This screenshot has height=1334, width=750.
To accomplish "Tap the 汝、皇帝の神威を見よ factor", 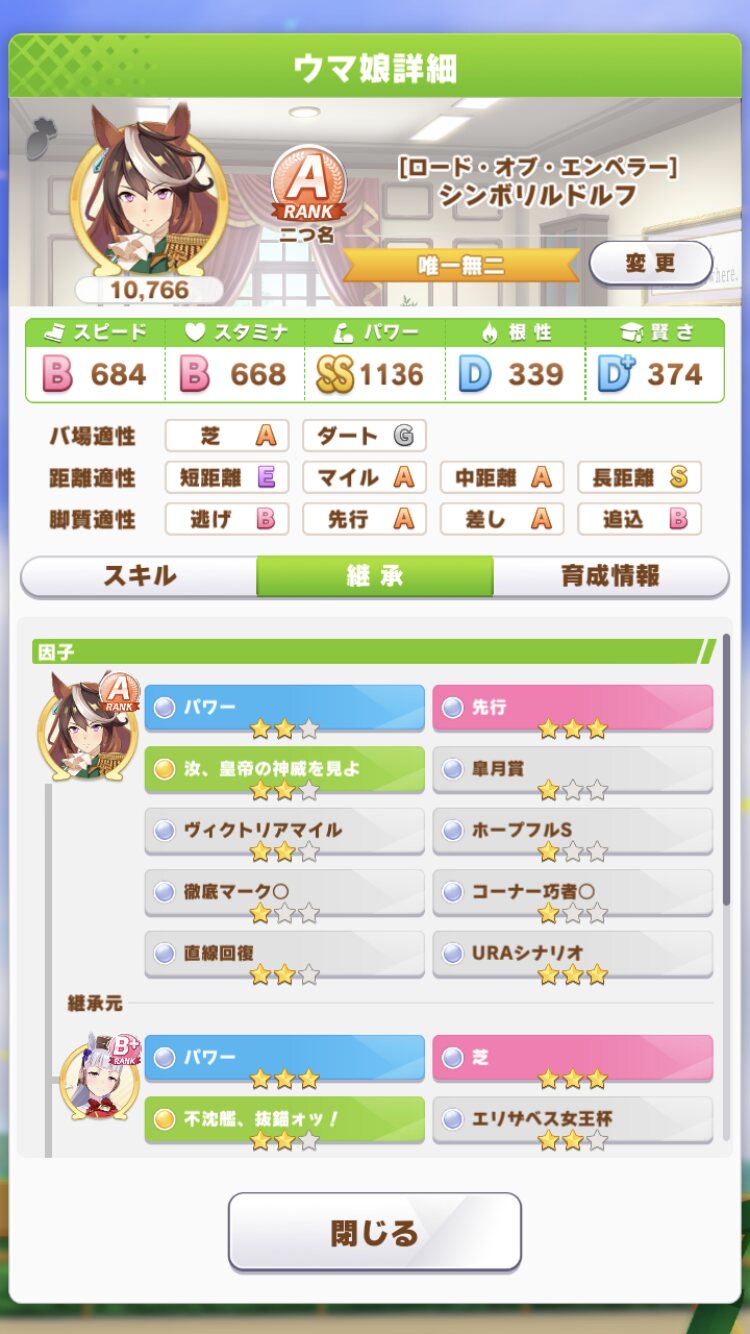I will click(x=285, y=770).
